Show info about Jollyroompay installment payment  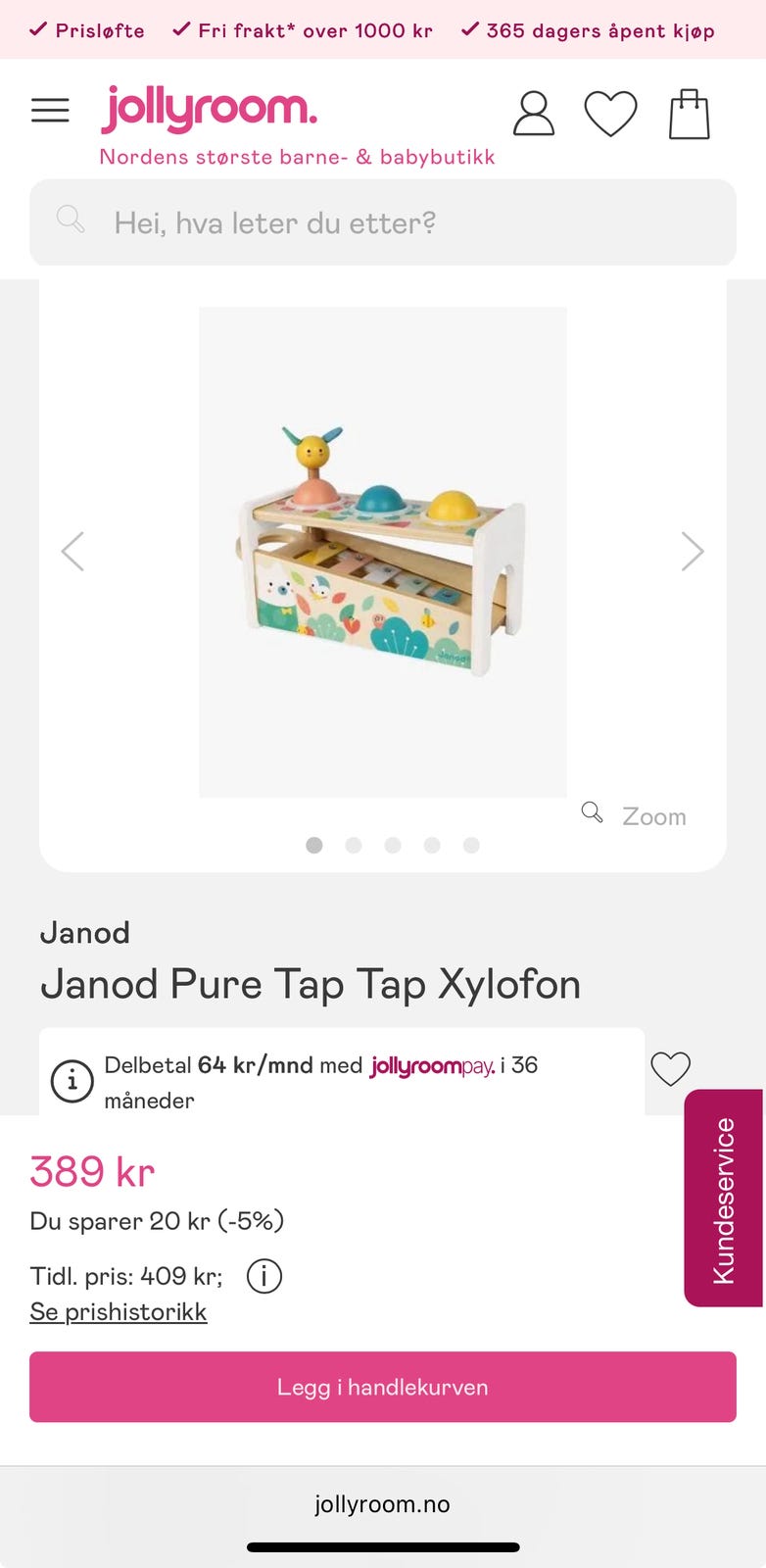[72, 1082]
